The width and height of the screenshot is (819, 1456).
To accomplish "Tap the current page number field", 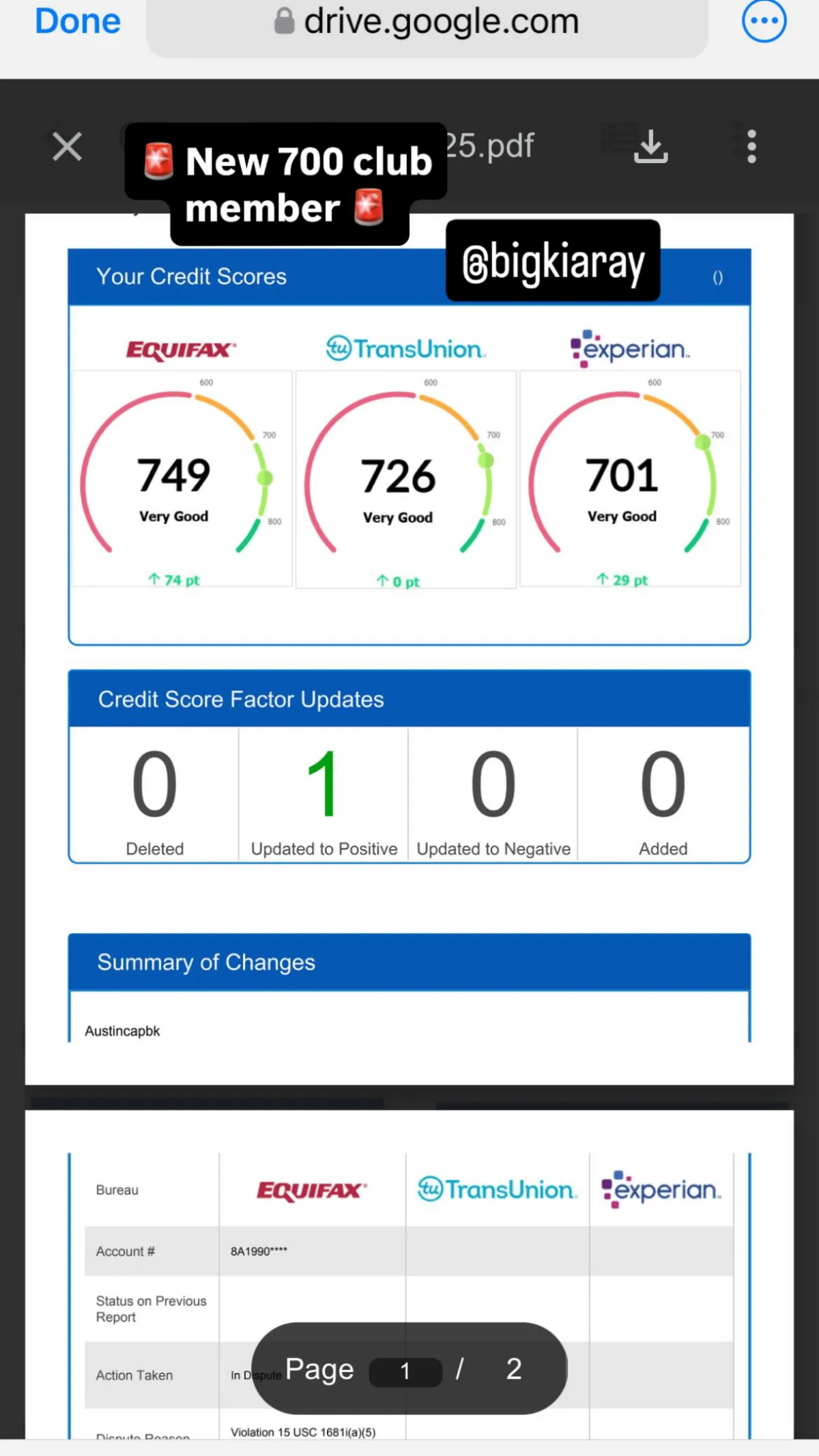I will coord(405,1371).
